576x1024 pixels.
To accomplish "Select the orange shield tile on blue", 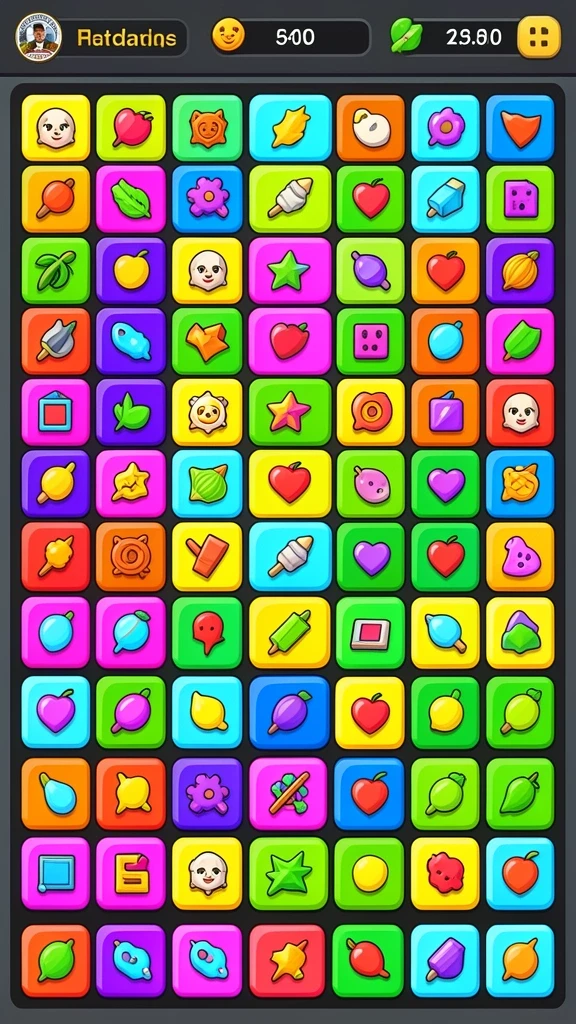I will click(x=520, y=128).
